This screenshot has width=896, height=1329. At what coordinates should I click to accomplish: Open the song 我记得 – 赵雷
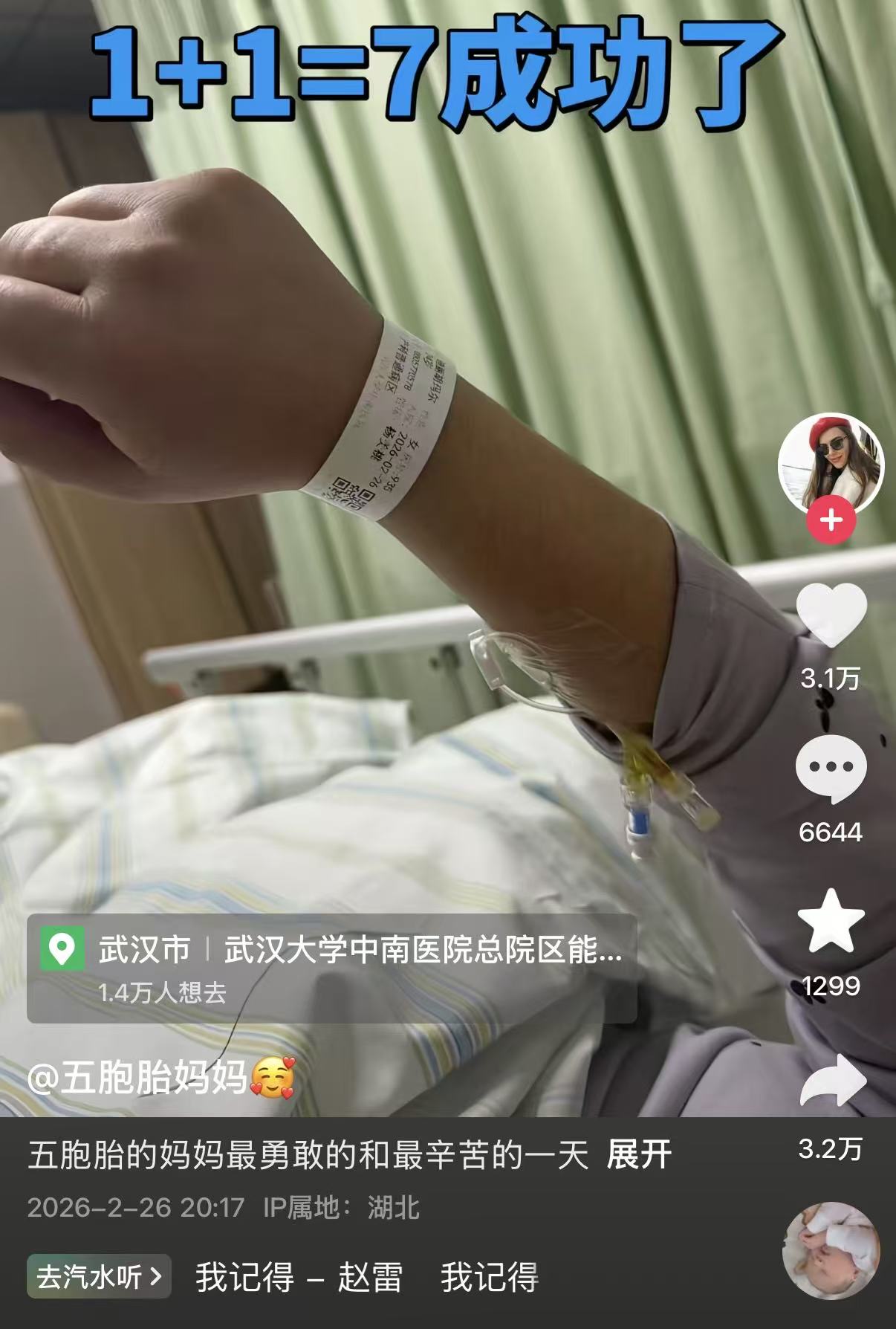pyautogui.click(x=299, y=1278)
